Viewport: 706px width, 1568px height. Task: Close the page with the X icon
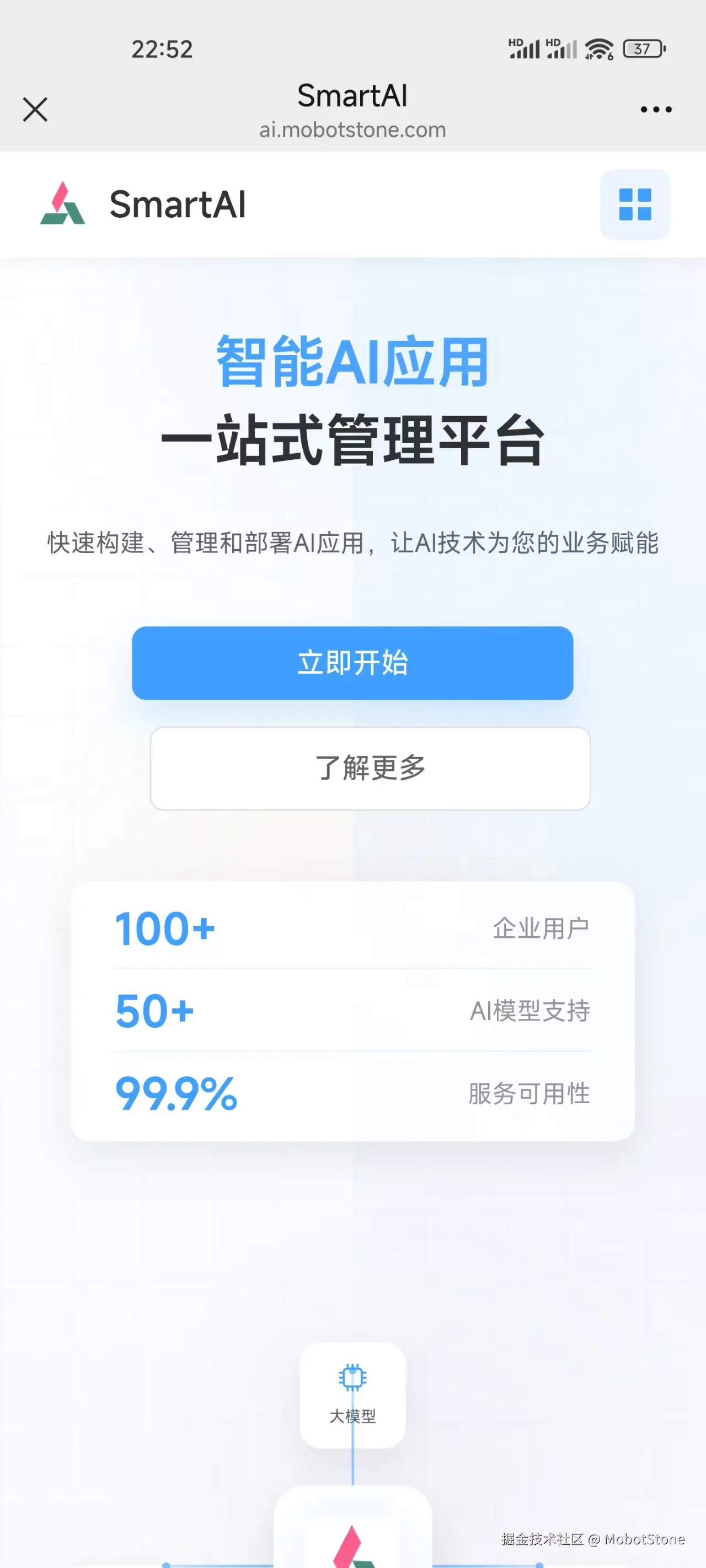click(x=35, y=110)
